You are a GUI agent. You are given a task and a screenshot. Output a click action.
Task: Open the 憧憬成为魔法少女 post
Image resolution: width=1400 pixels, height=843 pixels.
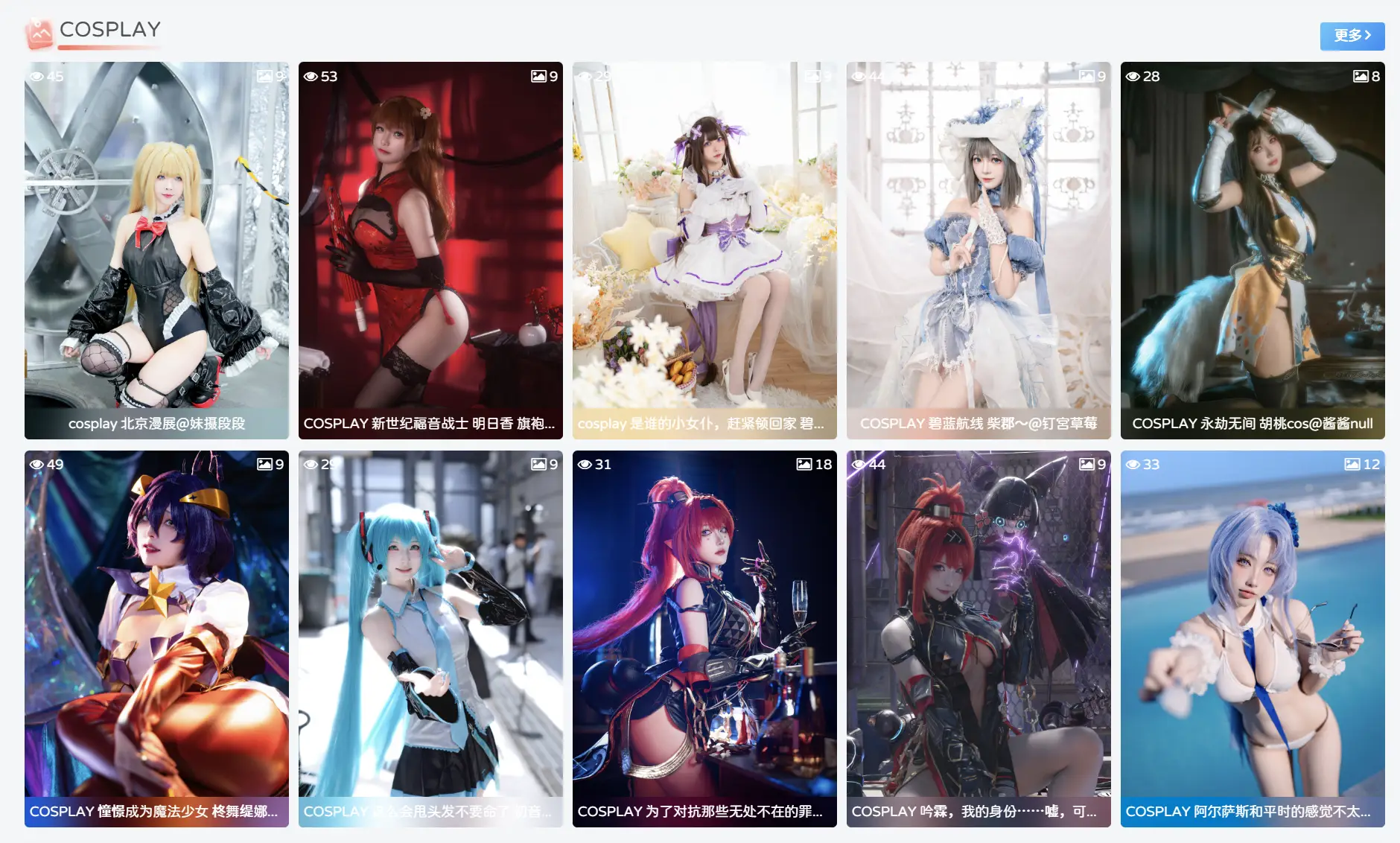point(156,637)
